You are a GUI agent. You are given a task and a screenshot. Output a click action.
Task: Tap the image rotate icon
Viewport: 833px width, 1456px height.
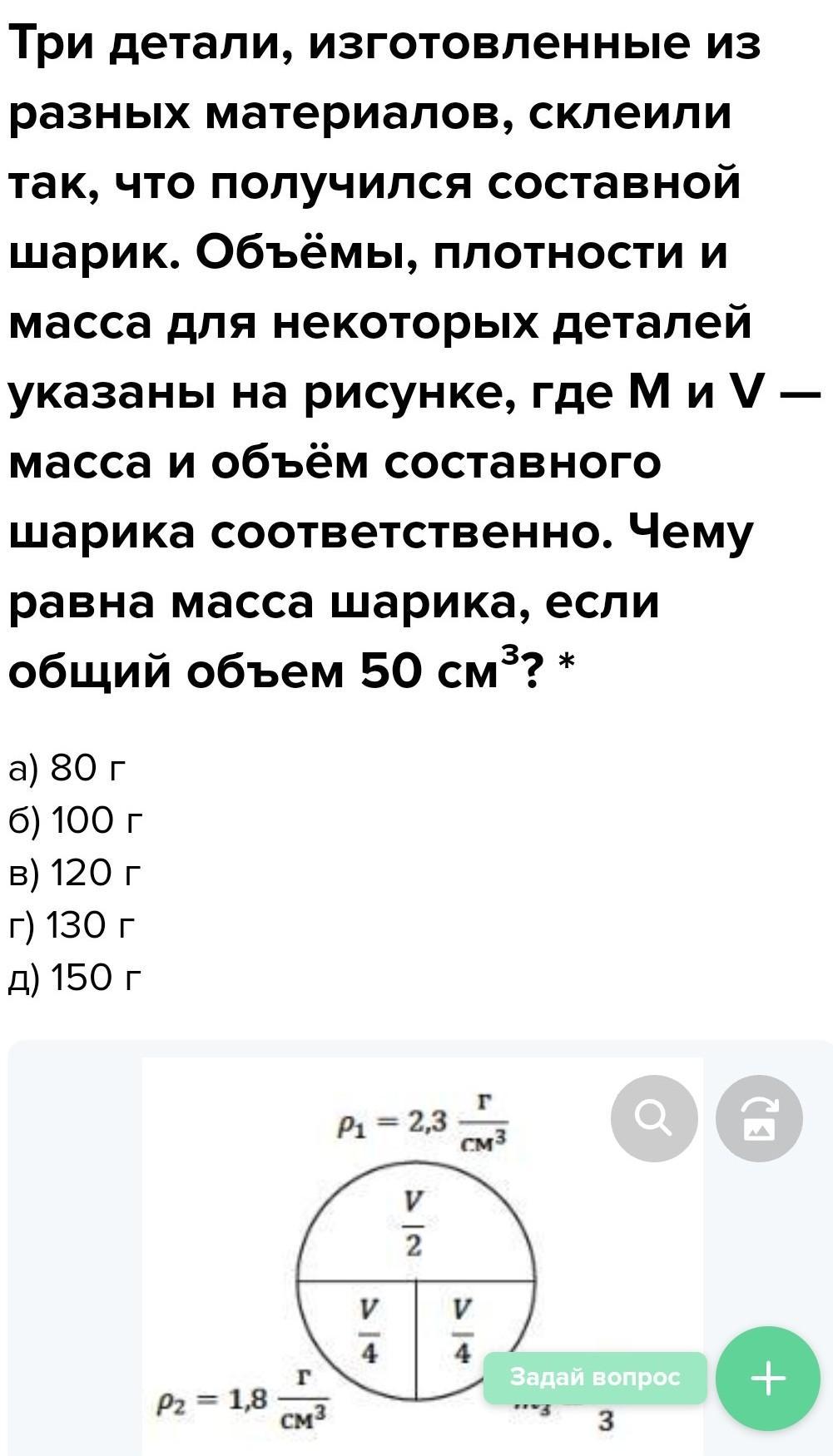coord(759,1118)
